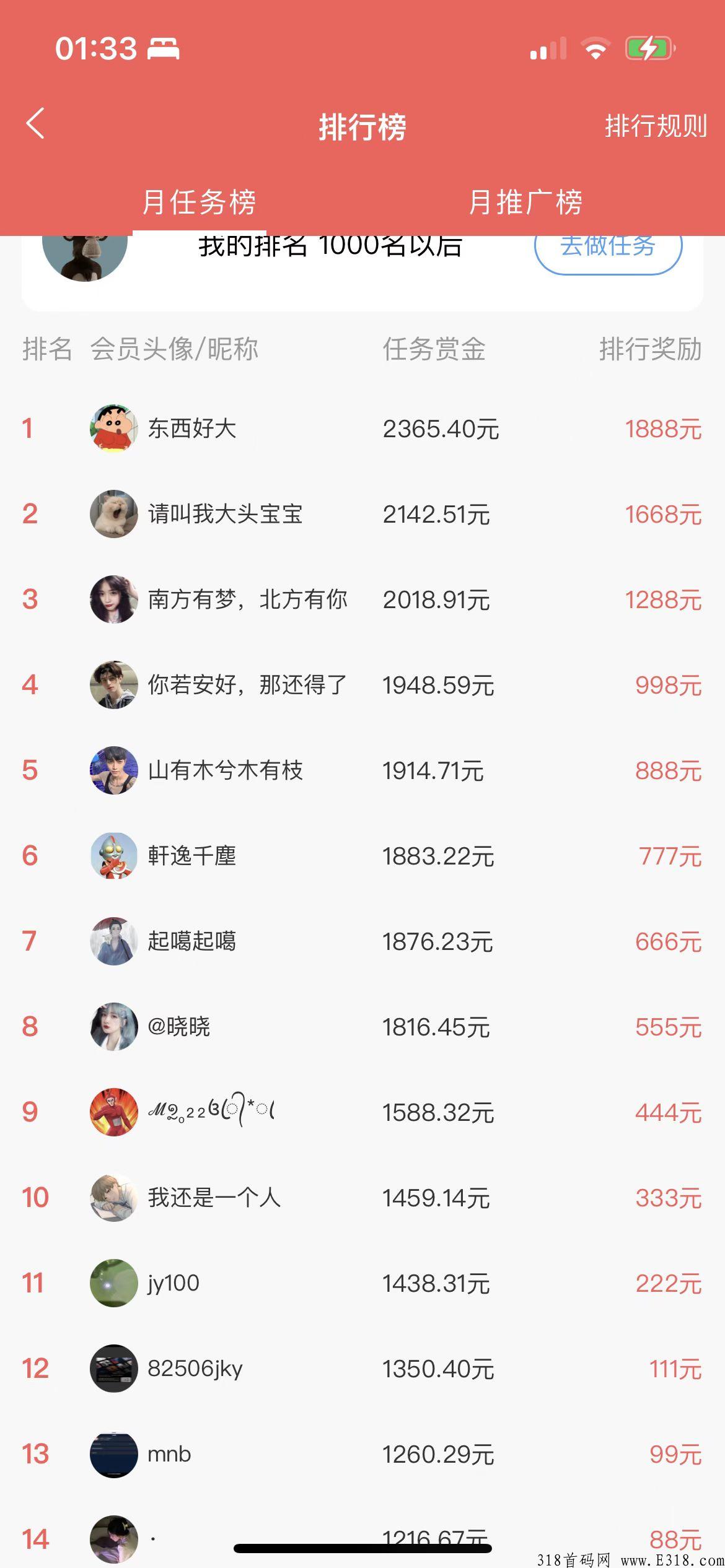Select jy100's green avatar
Viewport: 725px width, 1568px height.
(x=114, y=1282)
